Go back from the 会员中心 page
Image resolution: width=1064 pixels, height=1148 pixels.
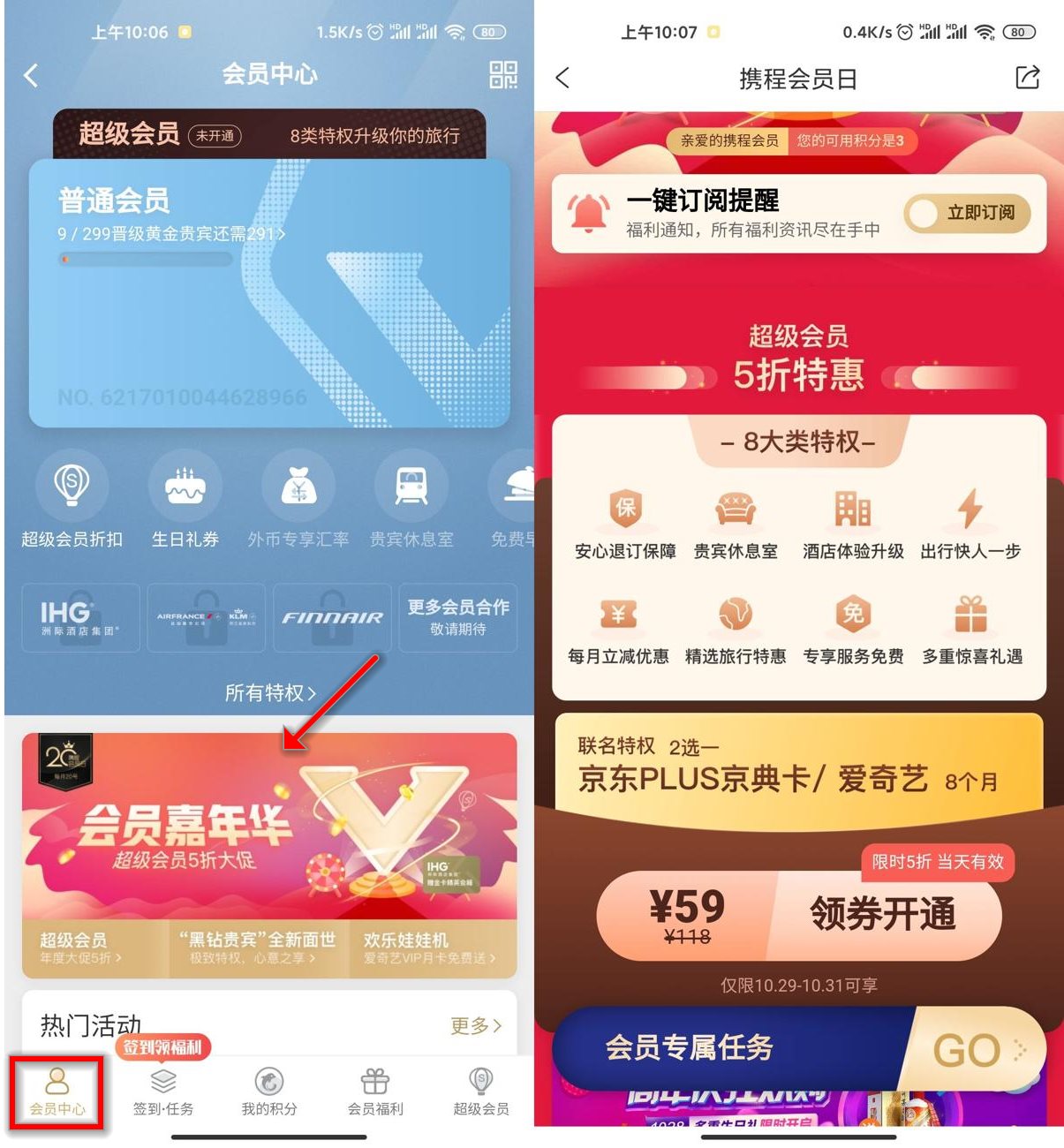pos(32,76)
